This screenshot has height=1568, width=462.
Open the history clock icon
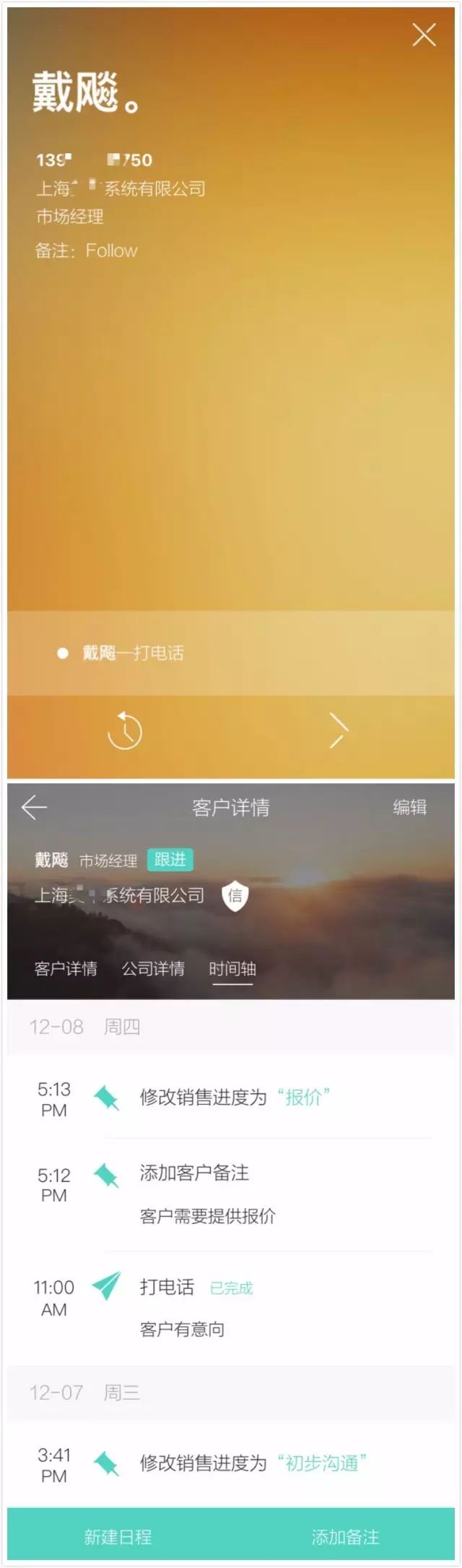(x=125, y=731)
